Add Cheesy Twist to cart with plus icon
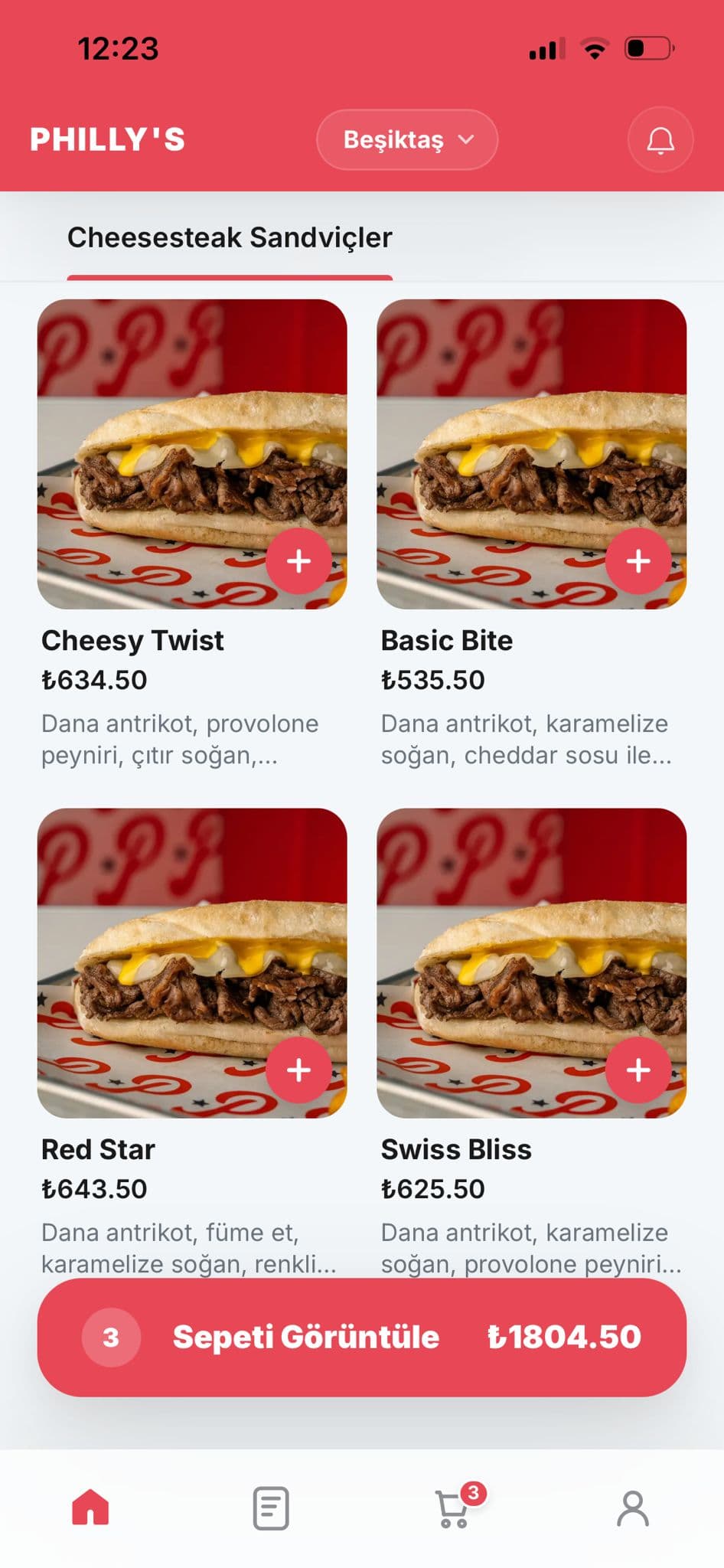The width and height of the screenshot is (724, 1568). click(x=299, y=561)
